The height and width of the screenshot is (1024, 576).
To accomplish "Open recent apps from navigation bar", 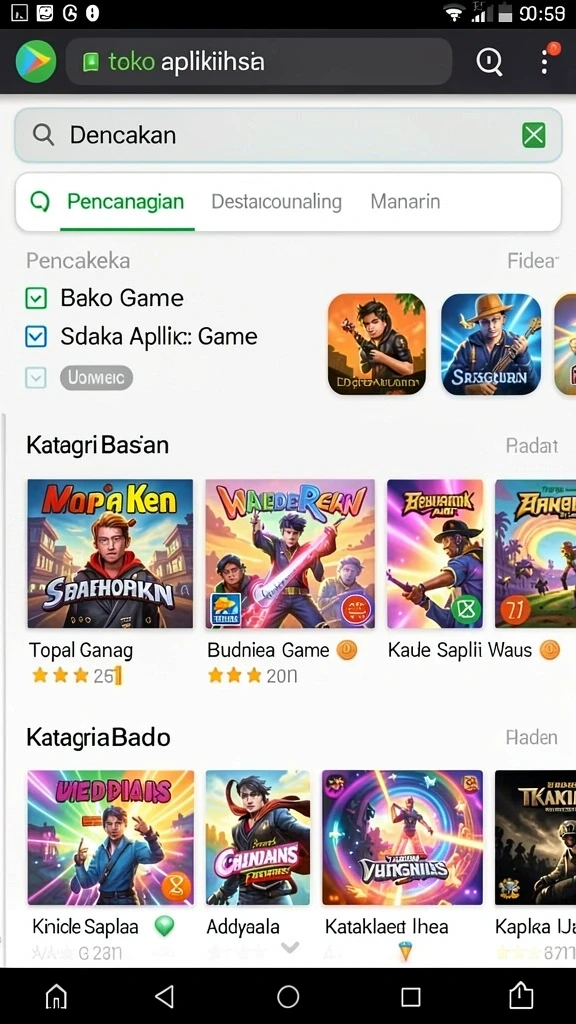I will click(x=410, y=997).
